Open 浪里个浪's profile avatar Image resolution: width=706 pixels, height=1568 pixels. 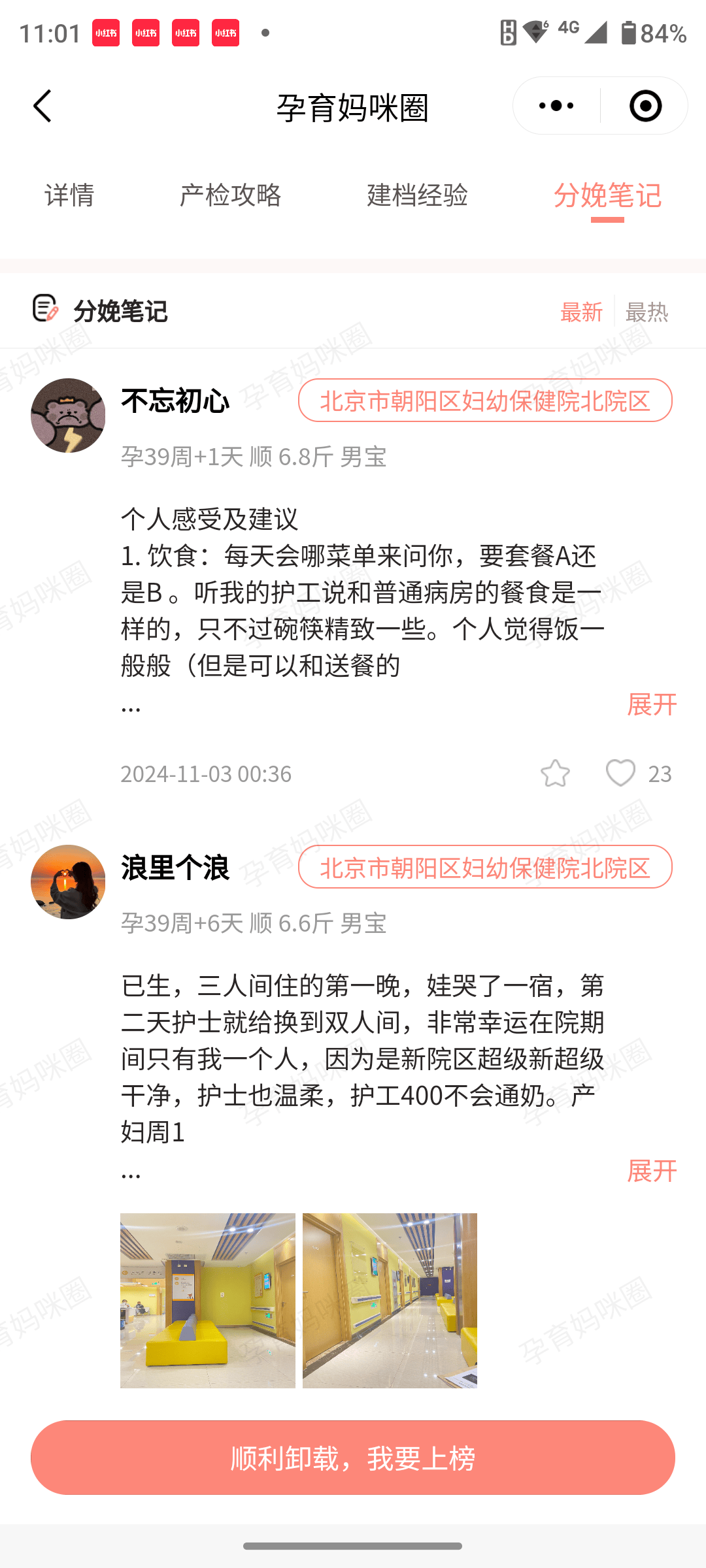click(68, 882)
